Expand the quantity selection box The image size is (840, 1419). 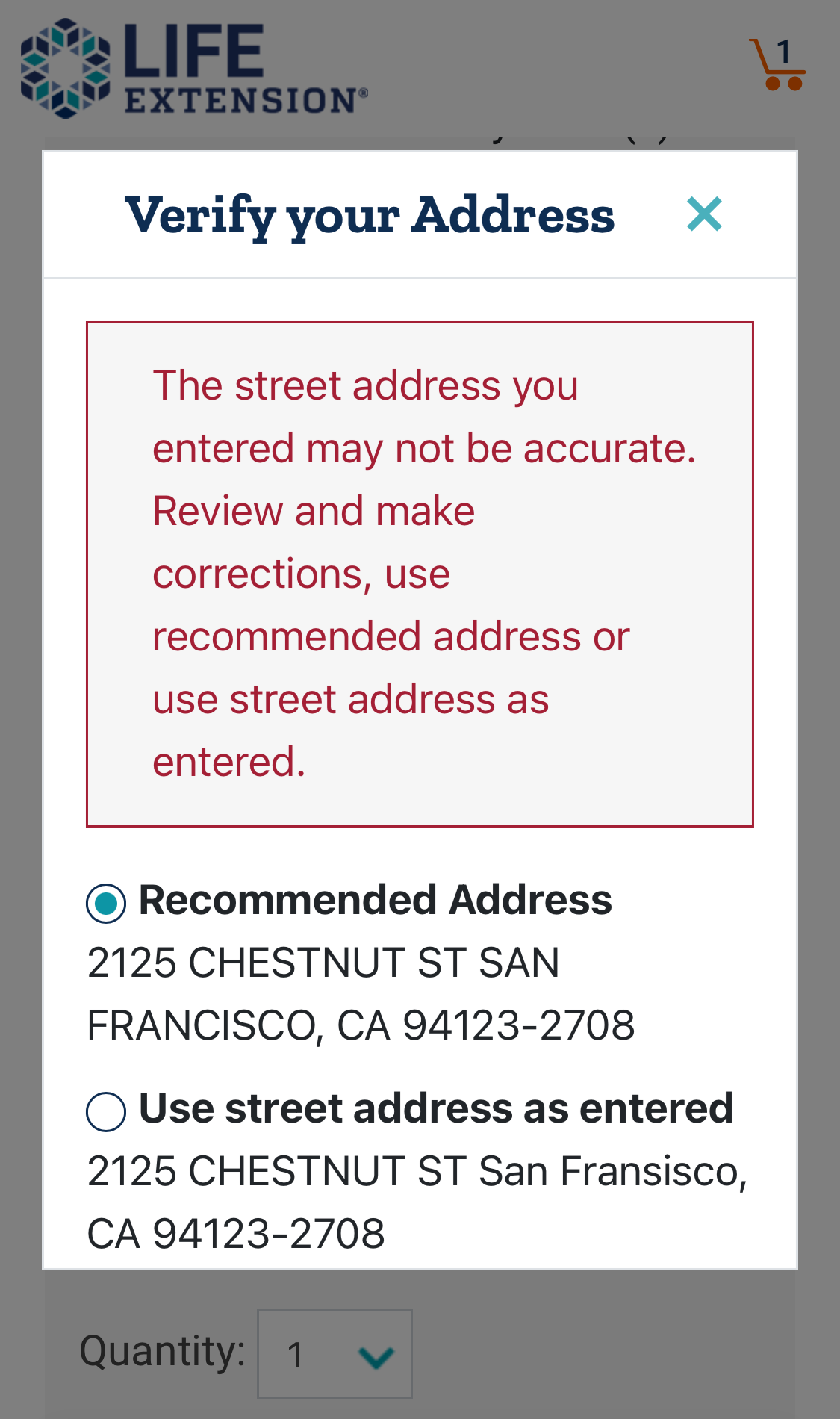pyautogui.click(x=334, y=1354)
